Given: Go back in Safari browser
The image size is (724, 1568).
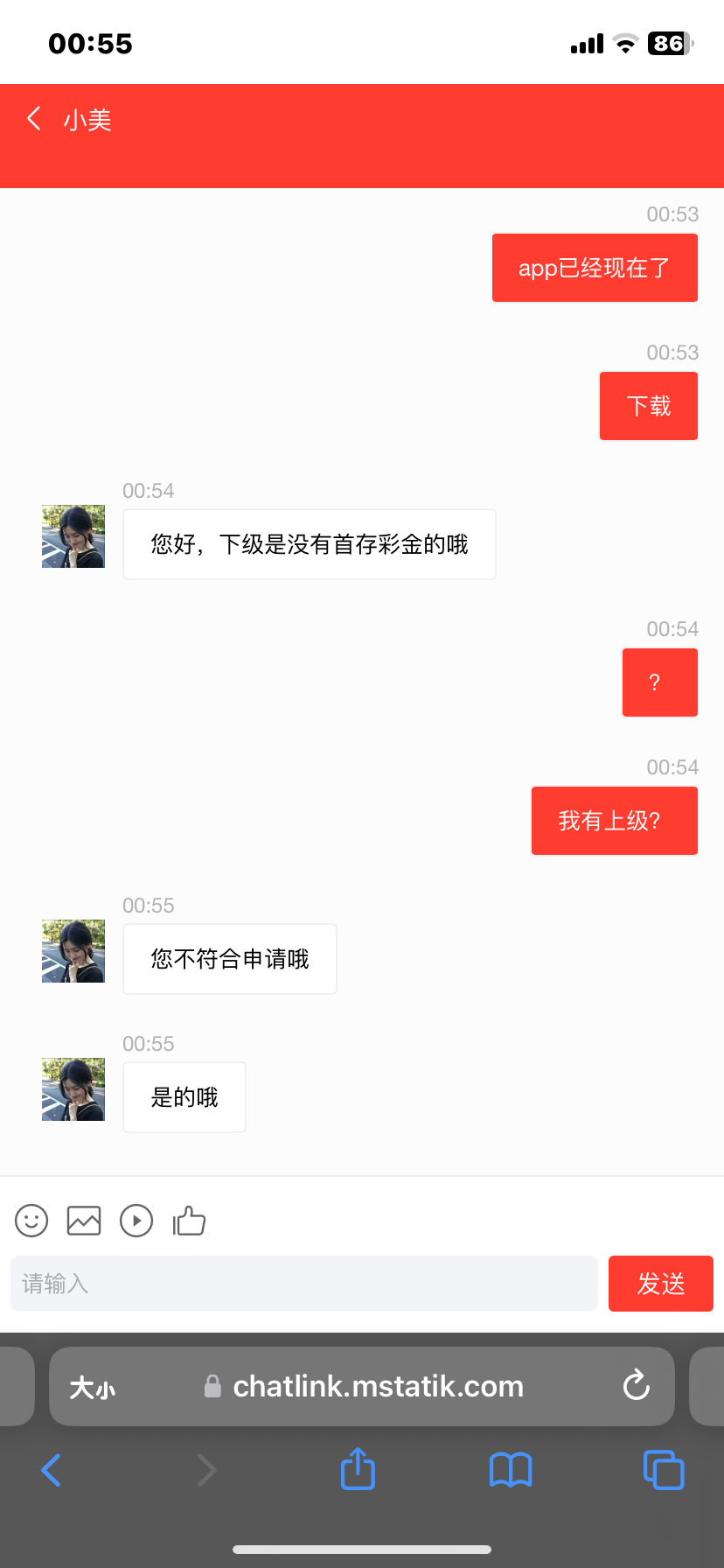Looking at the screenshot, I should [x=52, y=1470].
